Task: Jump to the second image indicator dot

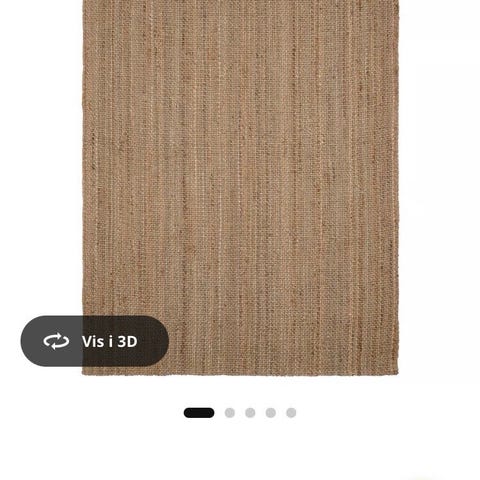Action: 230,413
